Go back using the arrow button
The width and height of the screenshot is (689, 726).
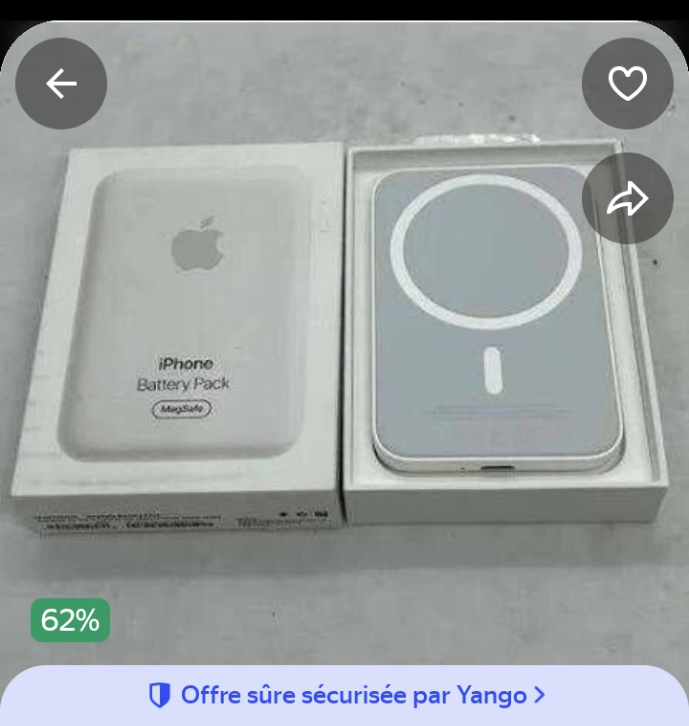coord(61,84)
